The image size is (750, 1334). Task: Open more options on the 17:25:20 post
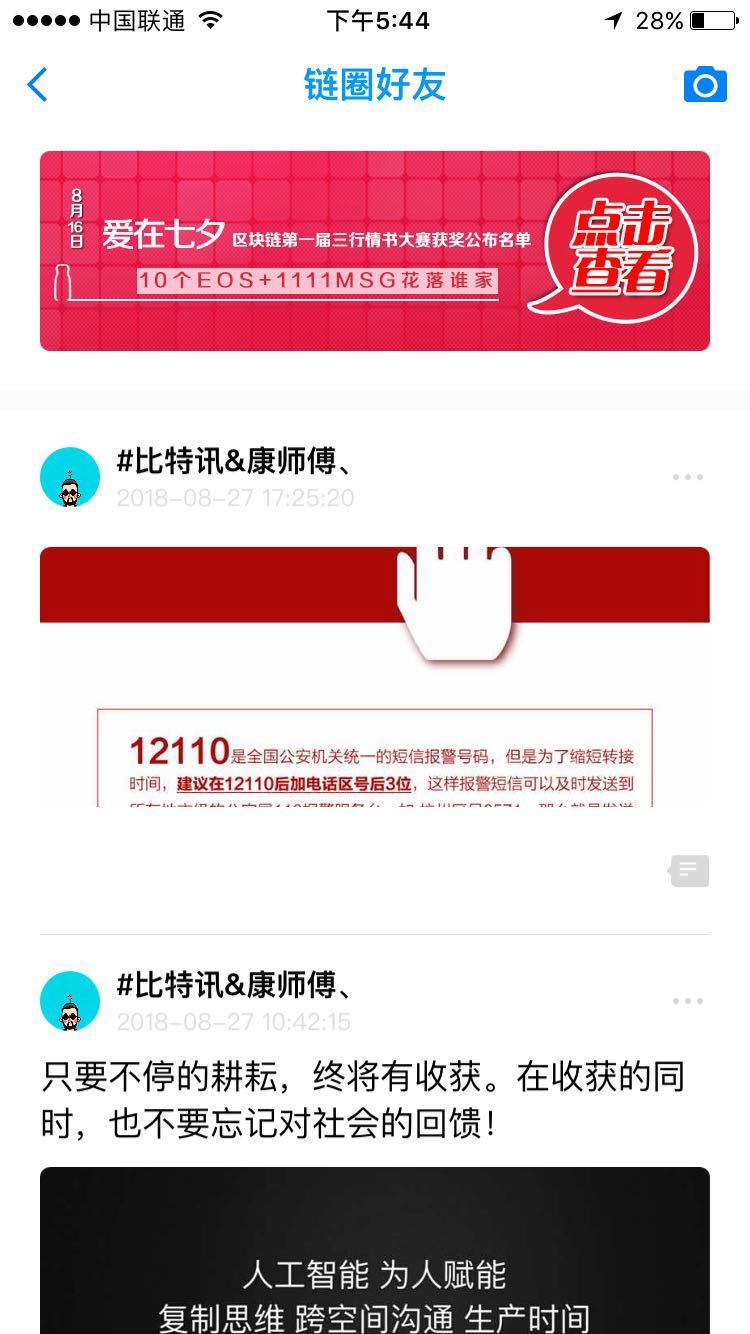coord(688,477)
